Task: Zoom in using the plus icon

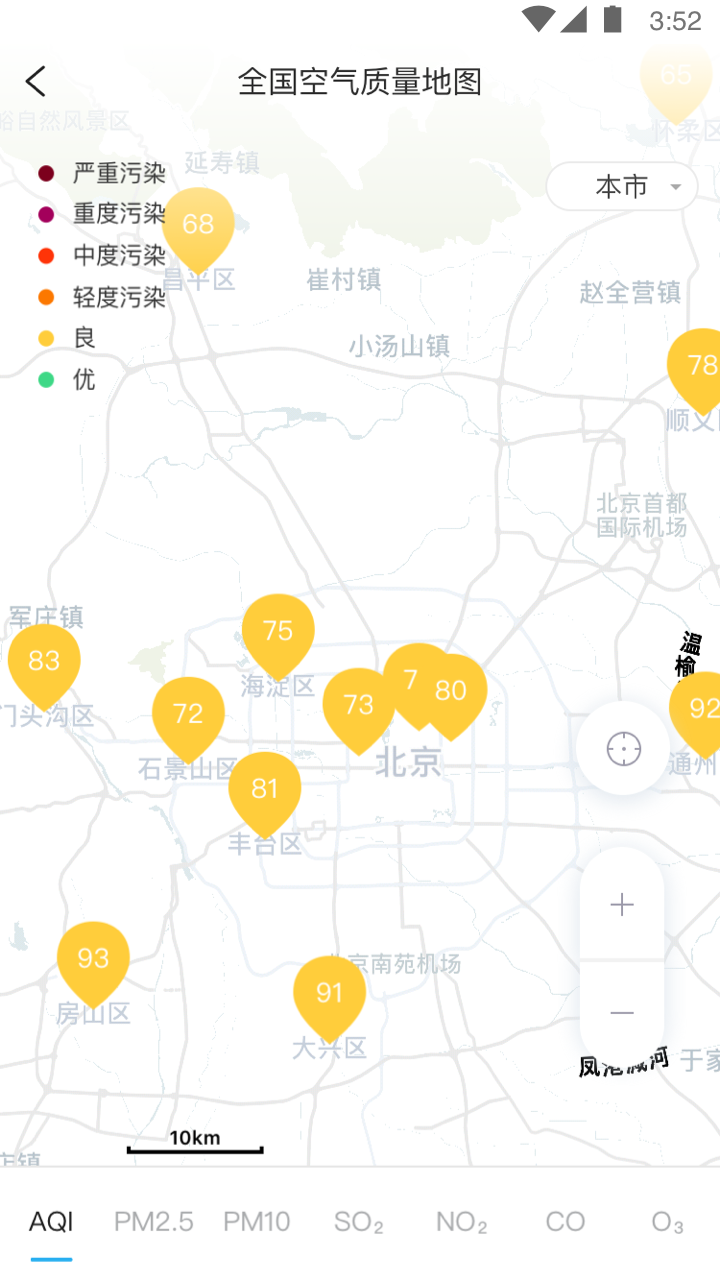Action: pos(622,904)
